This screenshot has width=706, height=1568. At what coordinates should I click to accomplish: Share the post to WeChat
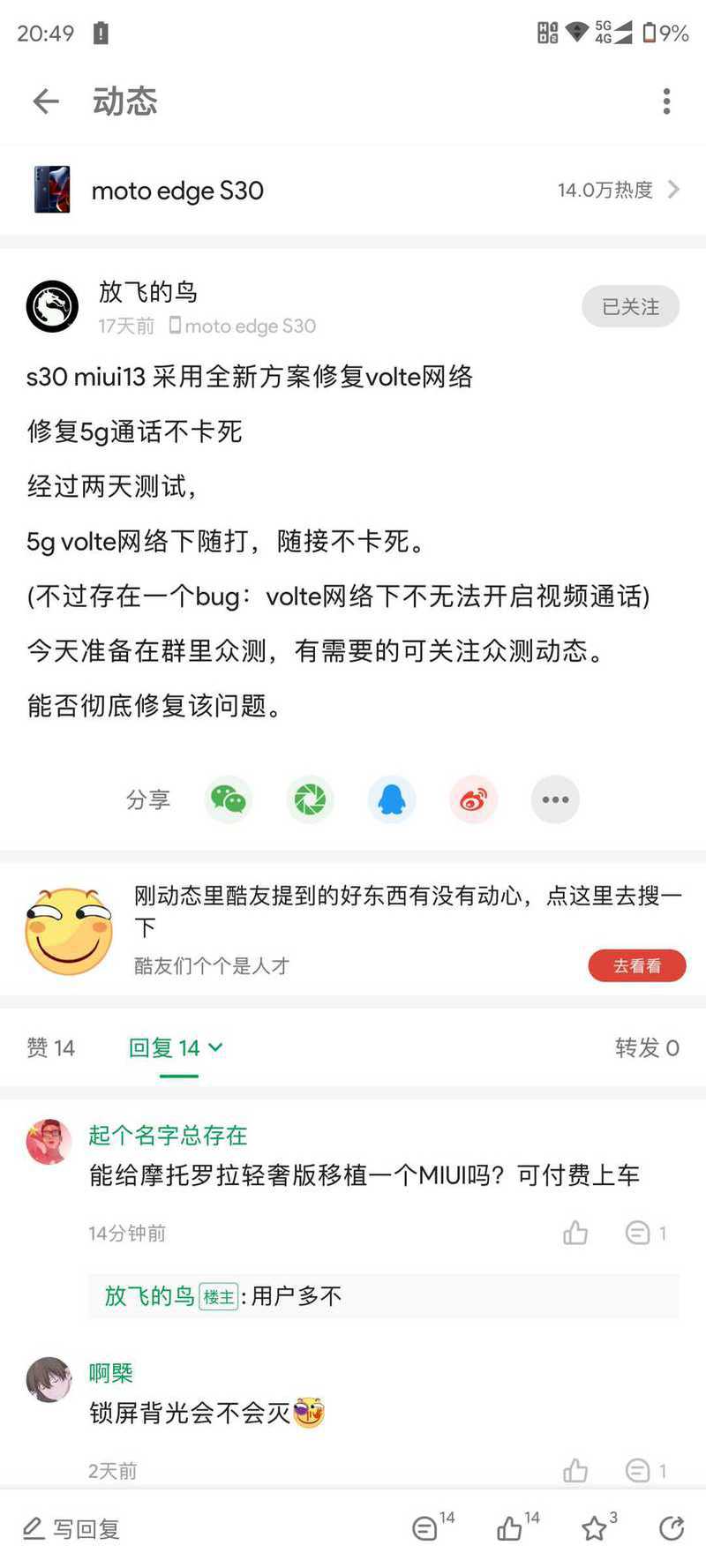pyautogui.click(x=229, y=799)
